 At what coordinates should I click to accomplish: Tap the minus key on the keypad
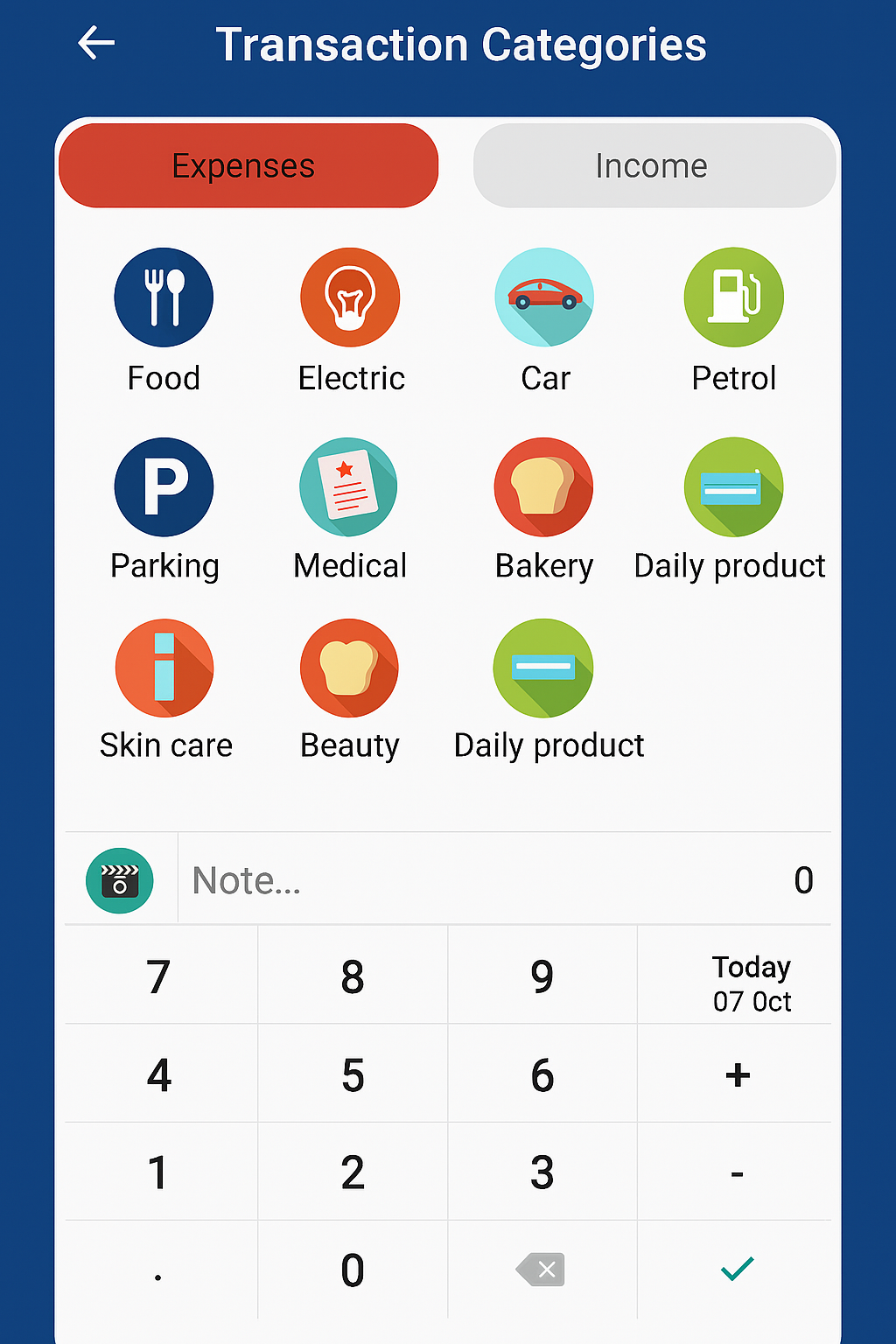pyautogui.click(x=738, y=1173)
